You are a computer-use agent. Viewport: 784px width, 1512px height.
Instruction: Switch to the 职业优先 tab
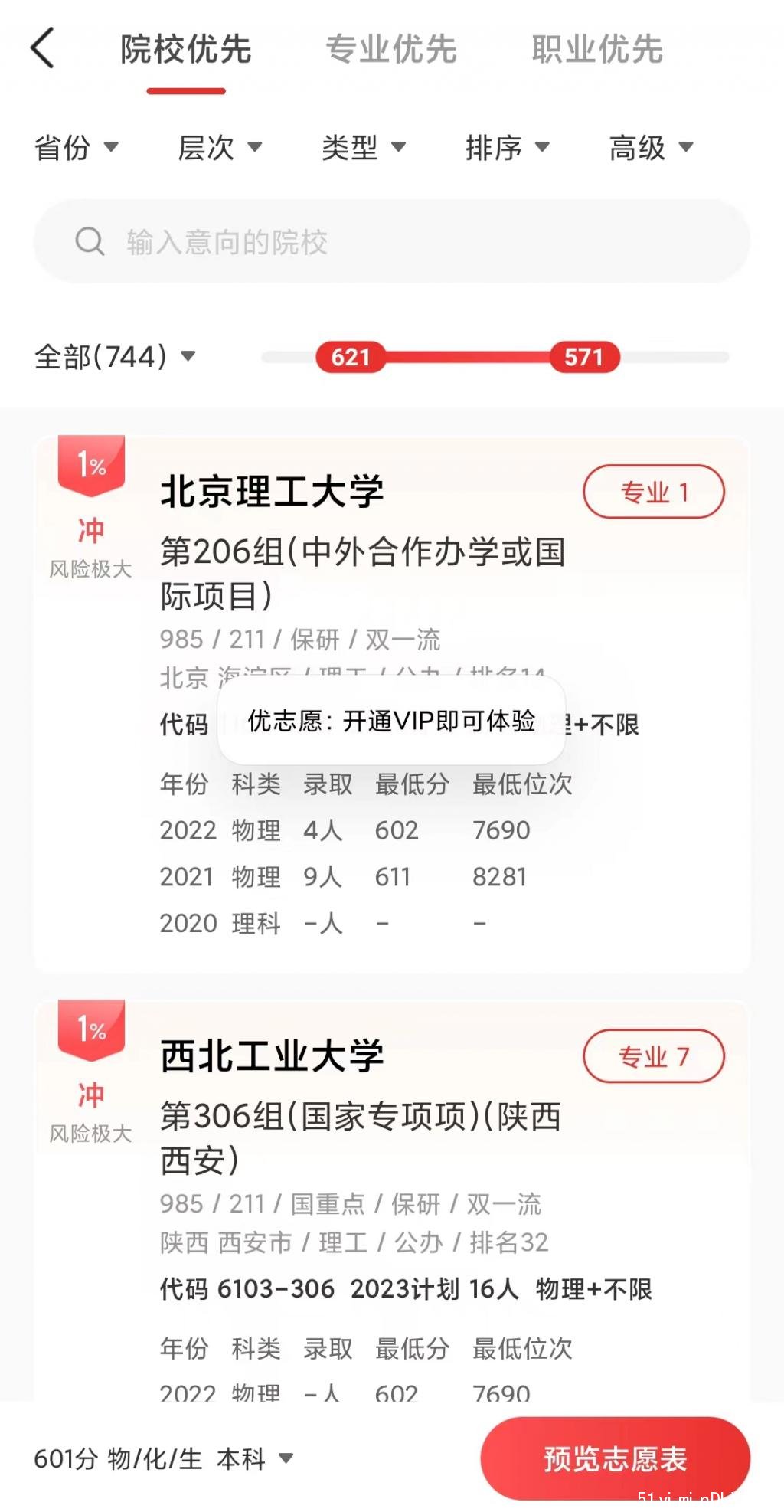pyautogui.click(x=597, y=49)
